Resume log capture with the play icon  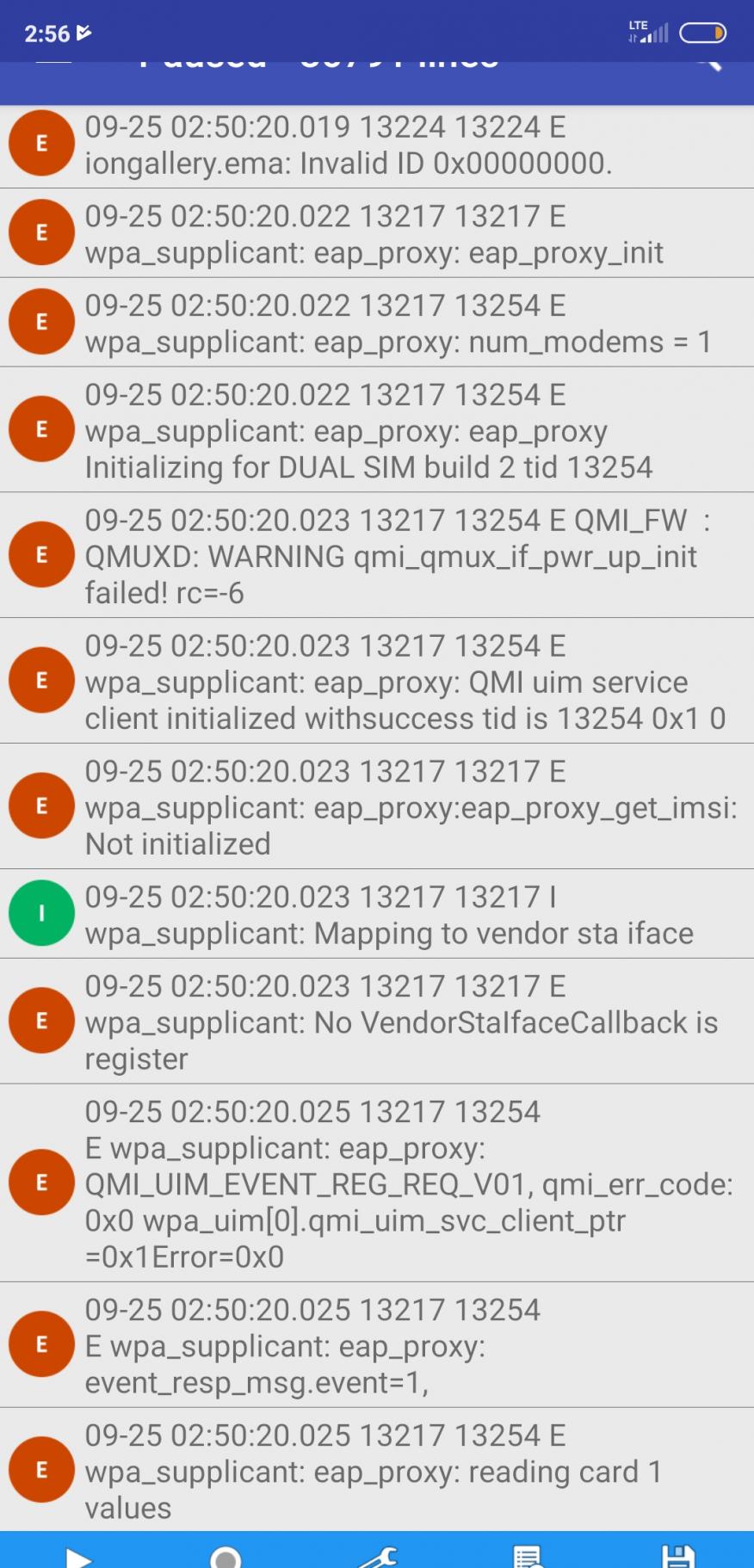[76, 1556]
